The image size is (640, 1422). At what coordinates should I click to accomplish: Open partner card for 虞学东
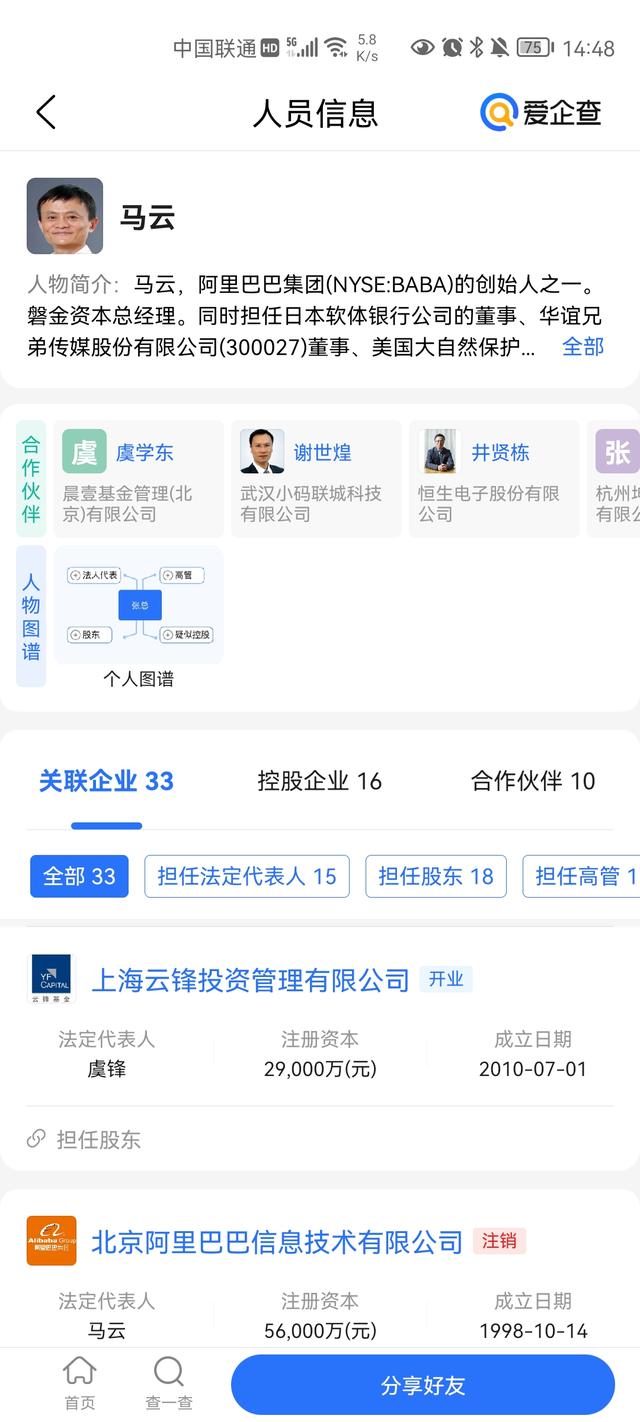pos(139,479)
